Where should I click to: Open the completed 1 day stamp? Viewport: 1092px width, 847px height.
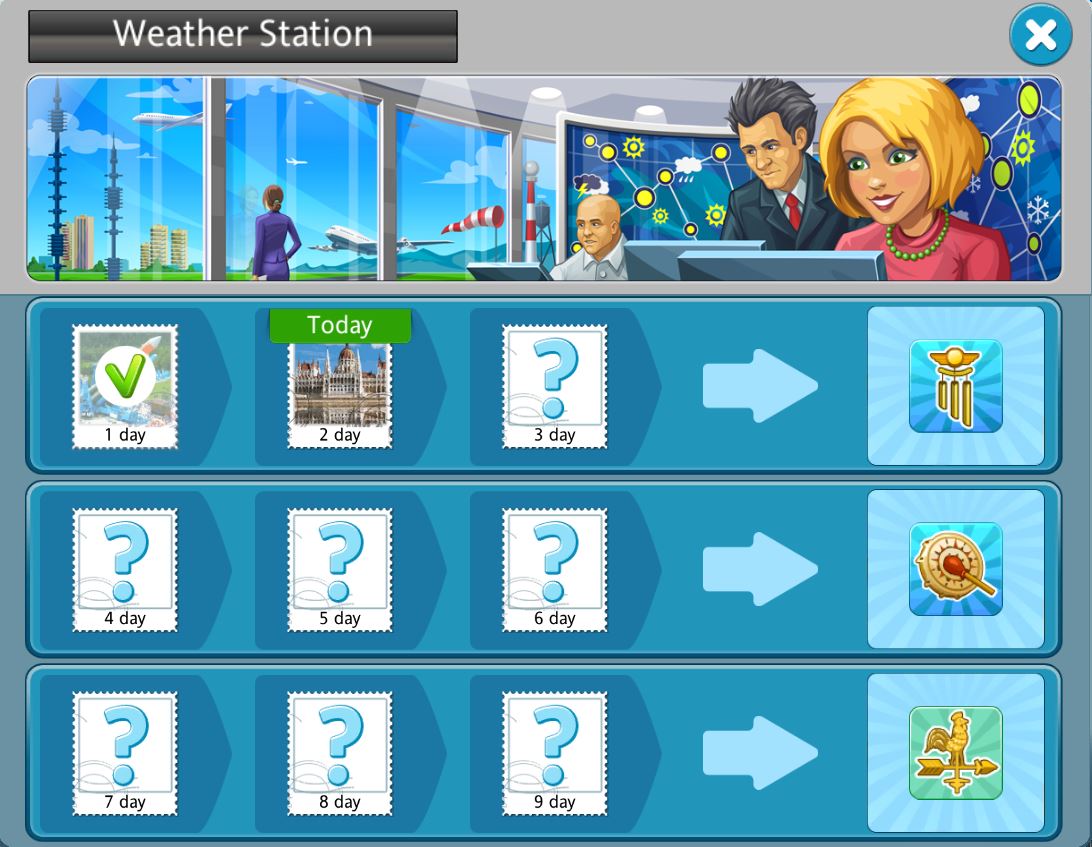[x=125, y=386]
